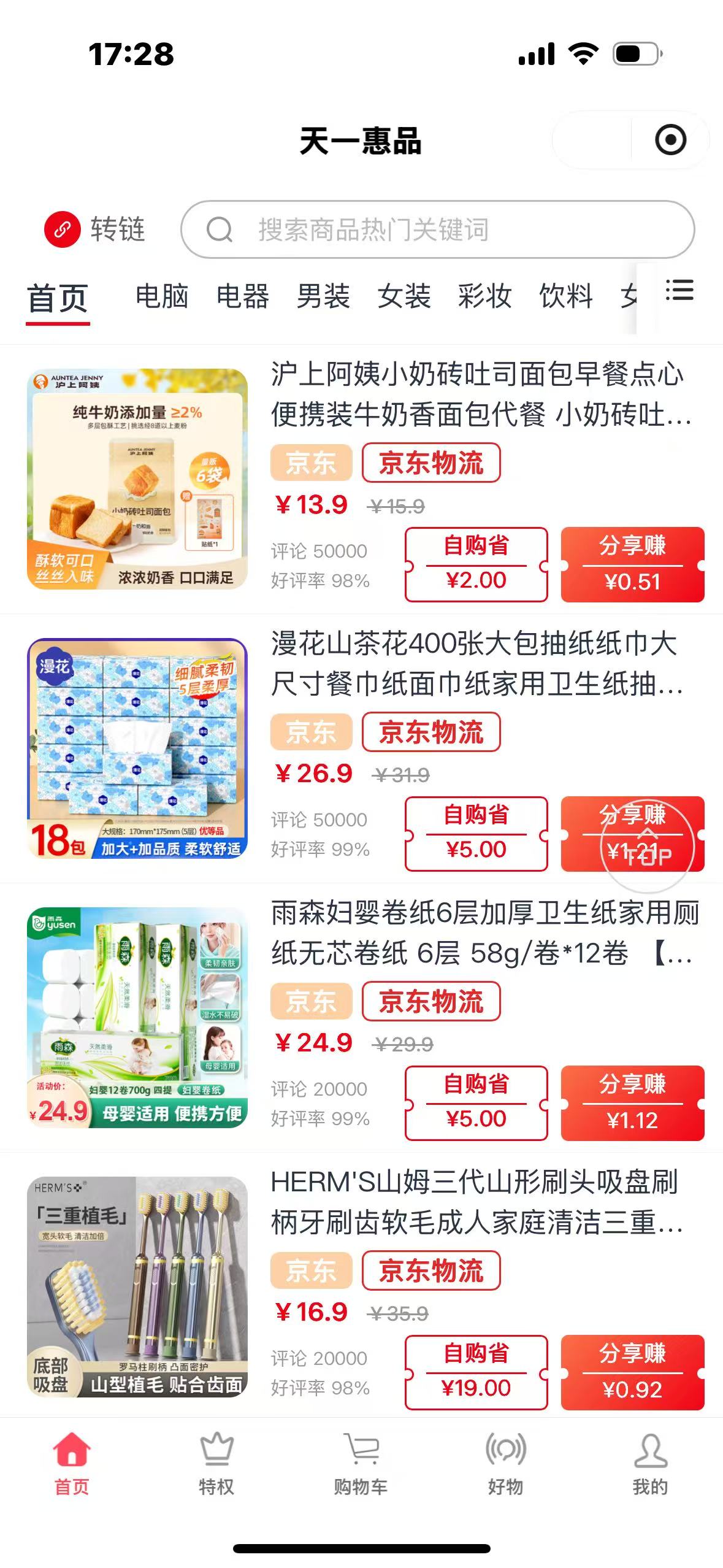Image resolution: width=723 pixels, height=1568 pixels.
Task: Select the 电器 category tab
Action: pos(242,296)
